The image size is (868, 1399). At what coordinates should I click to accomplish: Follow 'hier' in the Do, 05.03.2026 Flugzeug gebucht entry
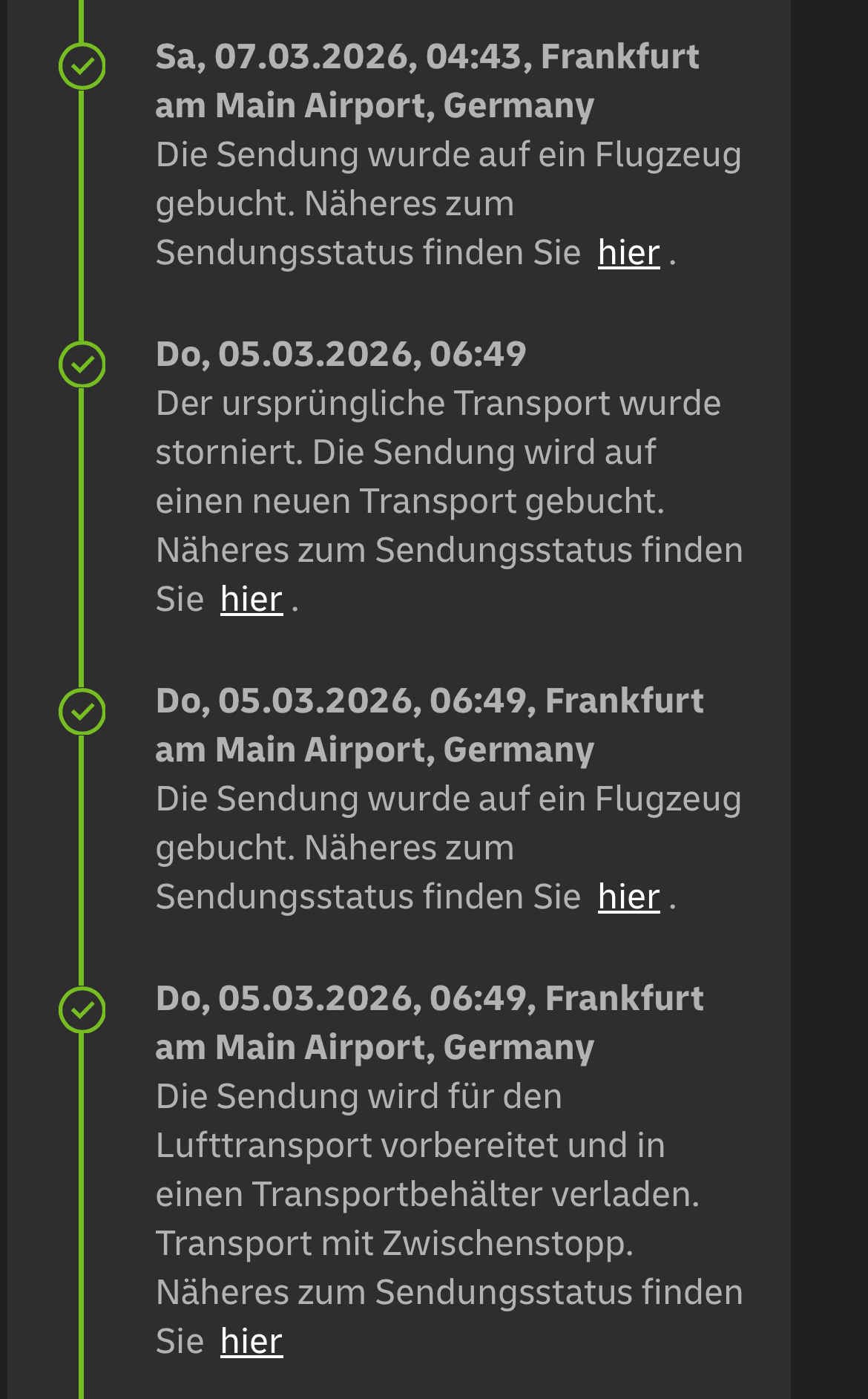(x=628, y=897)
